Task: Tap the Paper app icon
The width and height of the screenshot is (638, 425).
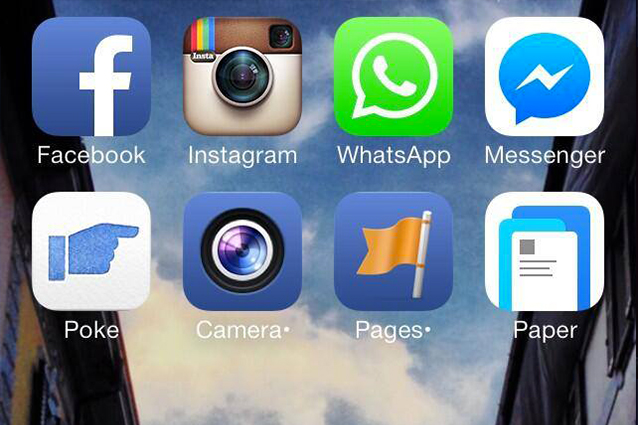Action: 544,251
